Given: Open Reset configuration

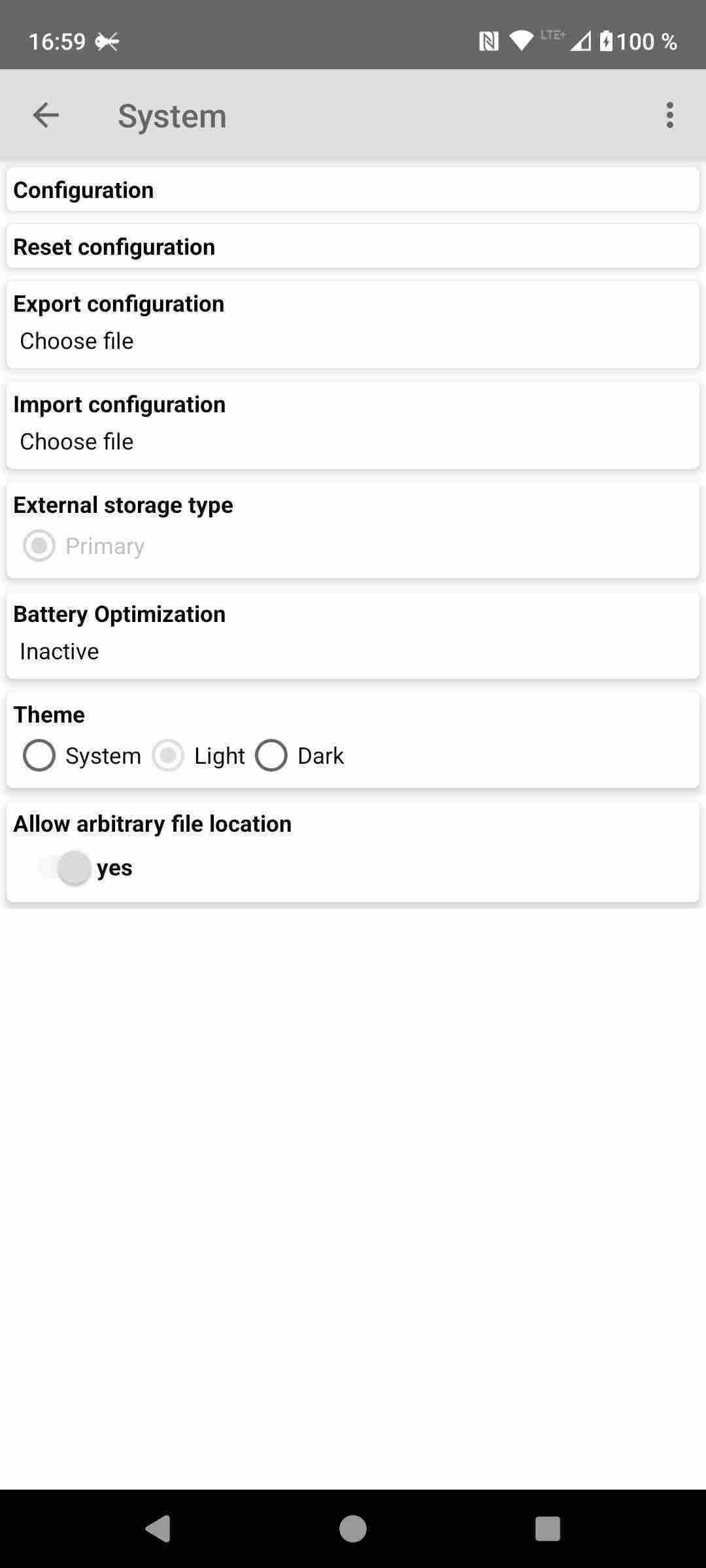Looking at the screenshot, I should pyautogui.click(x=353, y=247).
